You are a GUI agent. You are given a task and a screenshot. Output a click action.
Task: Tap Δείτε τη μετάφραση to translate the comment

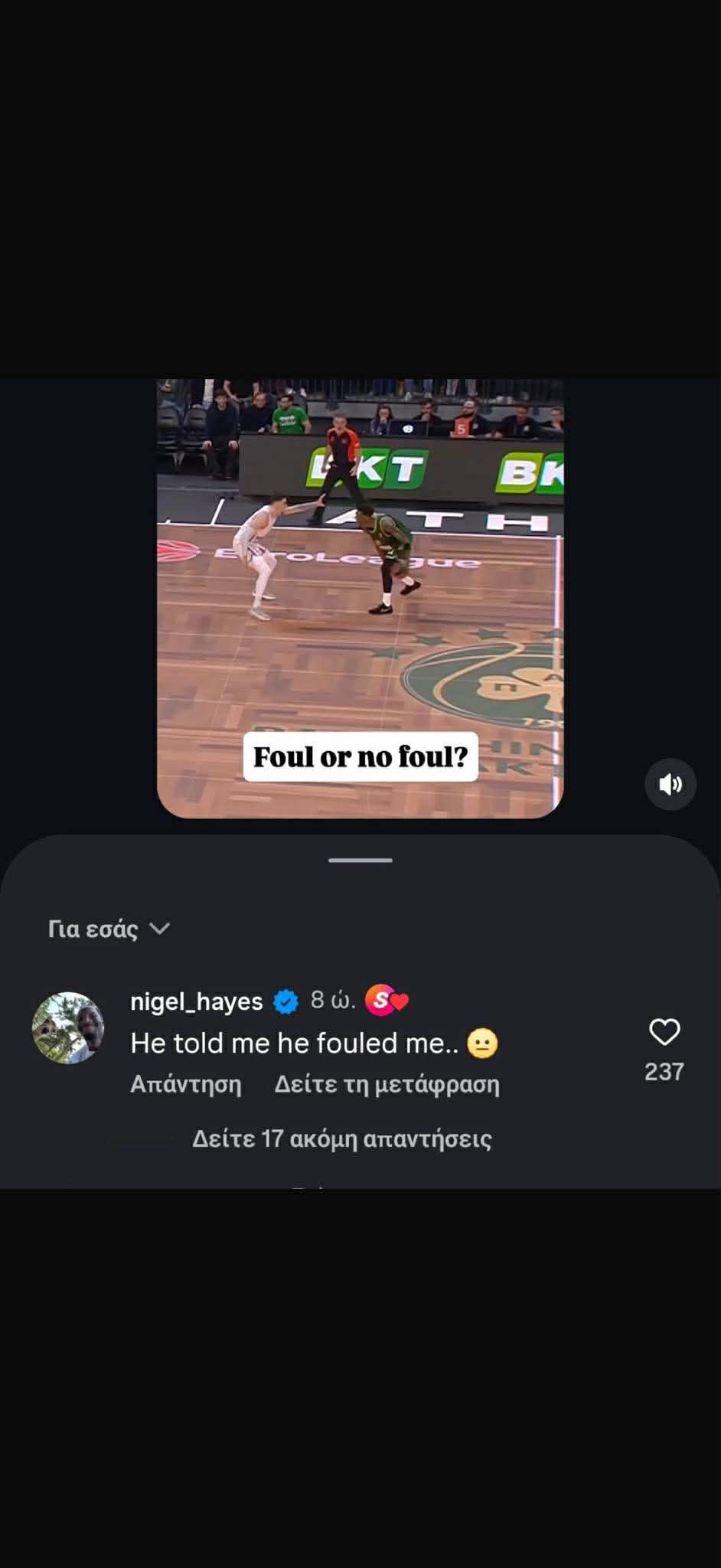[387, 1084]
